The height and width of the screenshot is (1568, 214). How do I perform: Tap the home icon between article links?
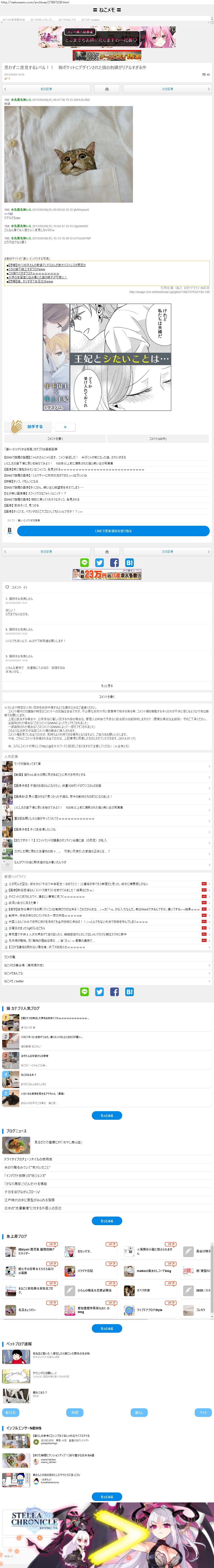(107, 89)
